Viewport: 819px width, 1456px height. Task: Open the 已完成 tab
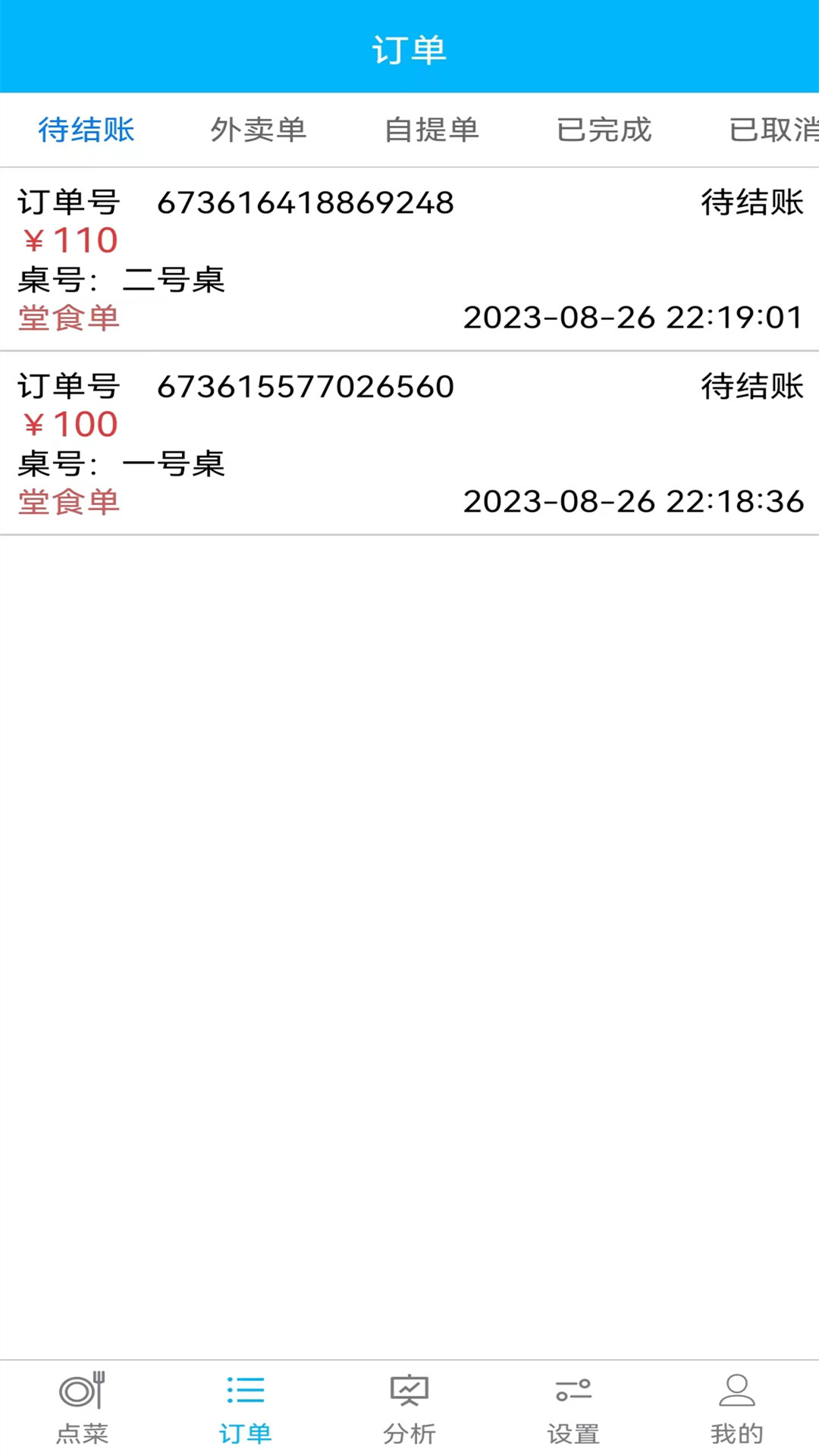click(x=604, y=129)
